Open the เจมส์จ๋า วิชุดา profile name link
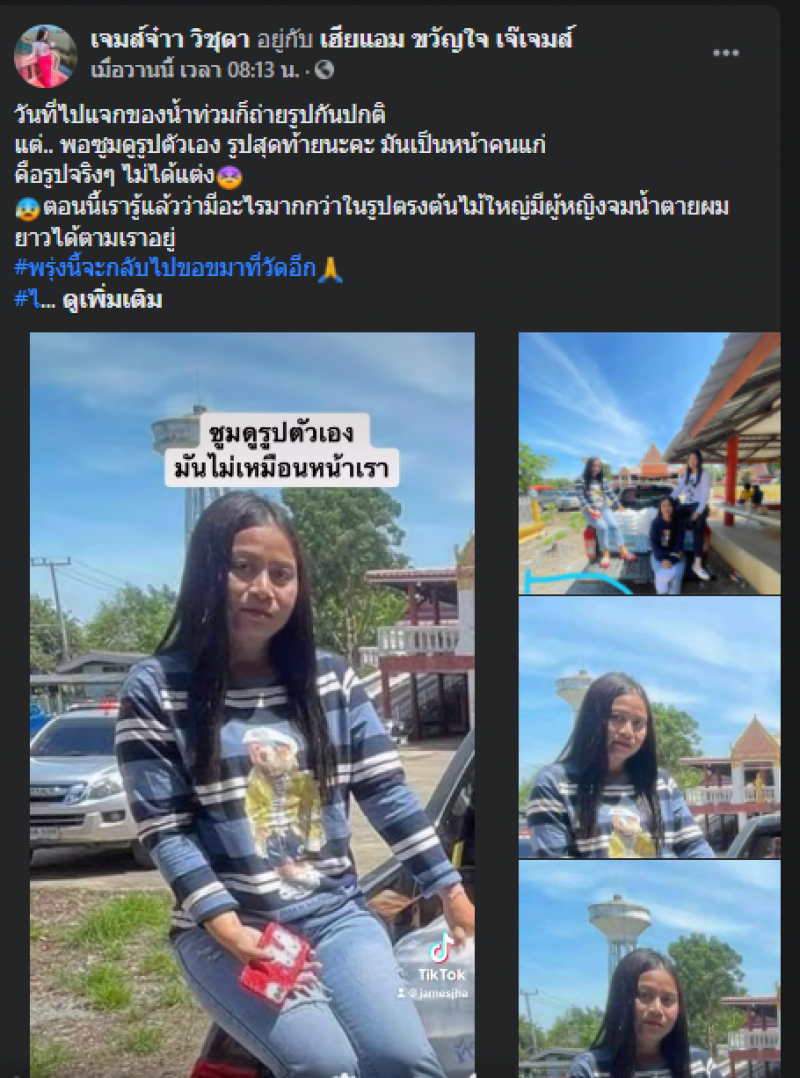800x1078 pixels. tap(158, 41)
